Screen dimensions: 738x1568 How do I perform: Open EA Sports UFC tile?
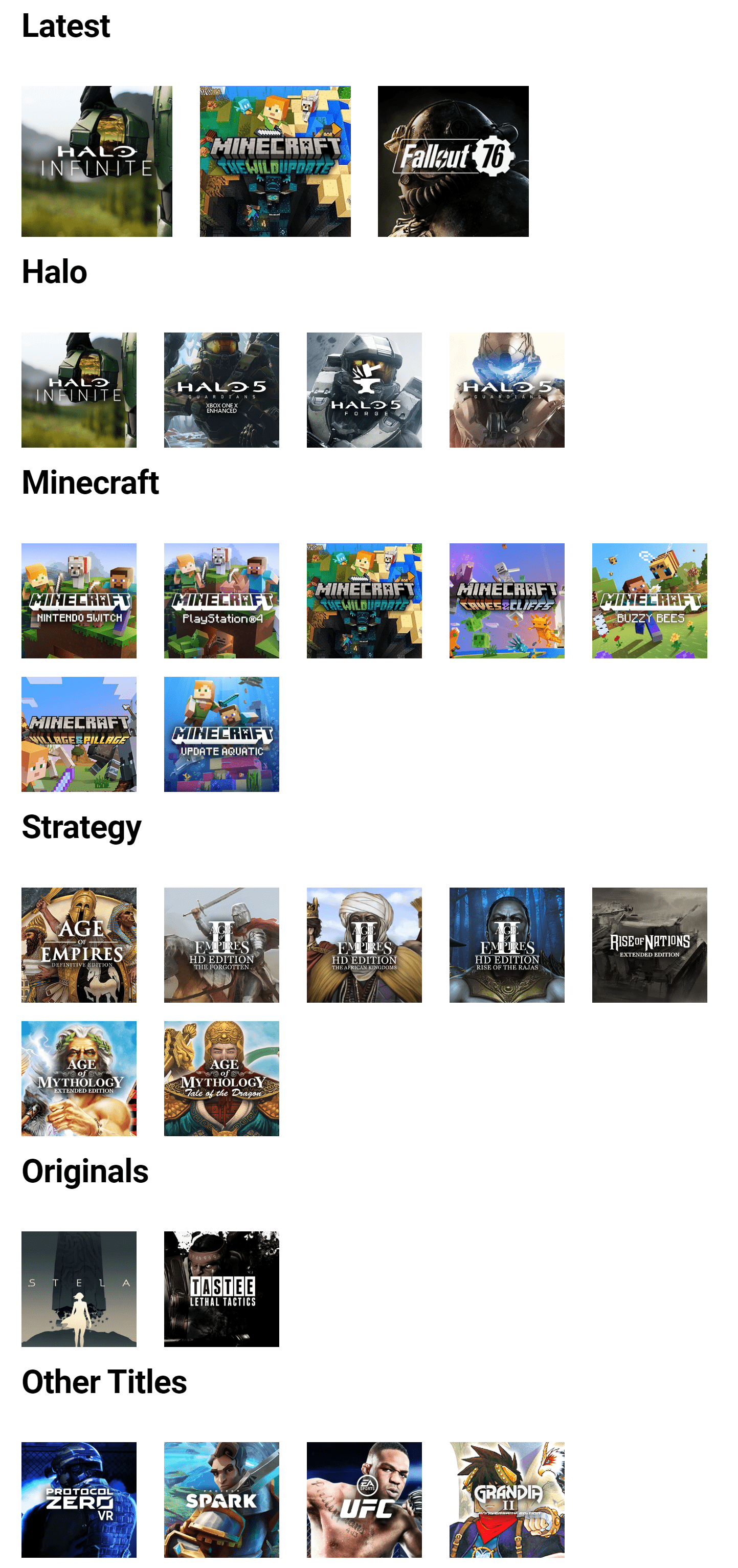(x=364, y=1499)
